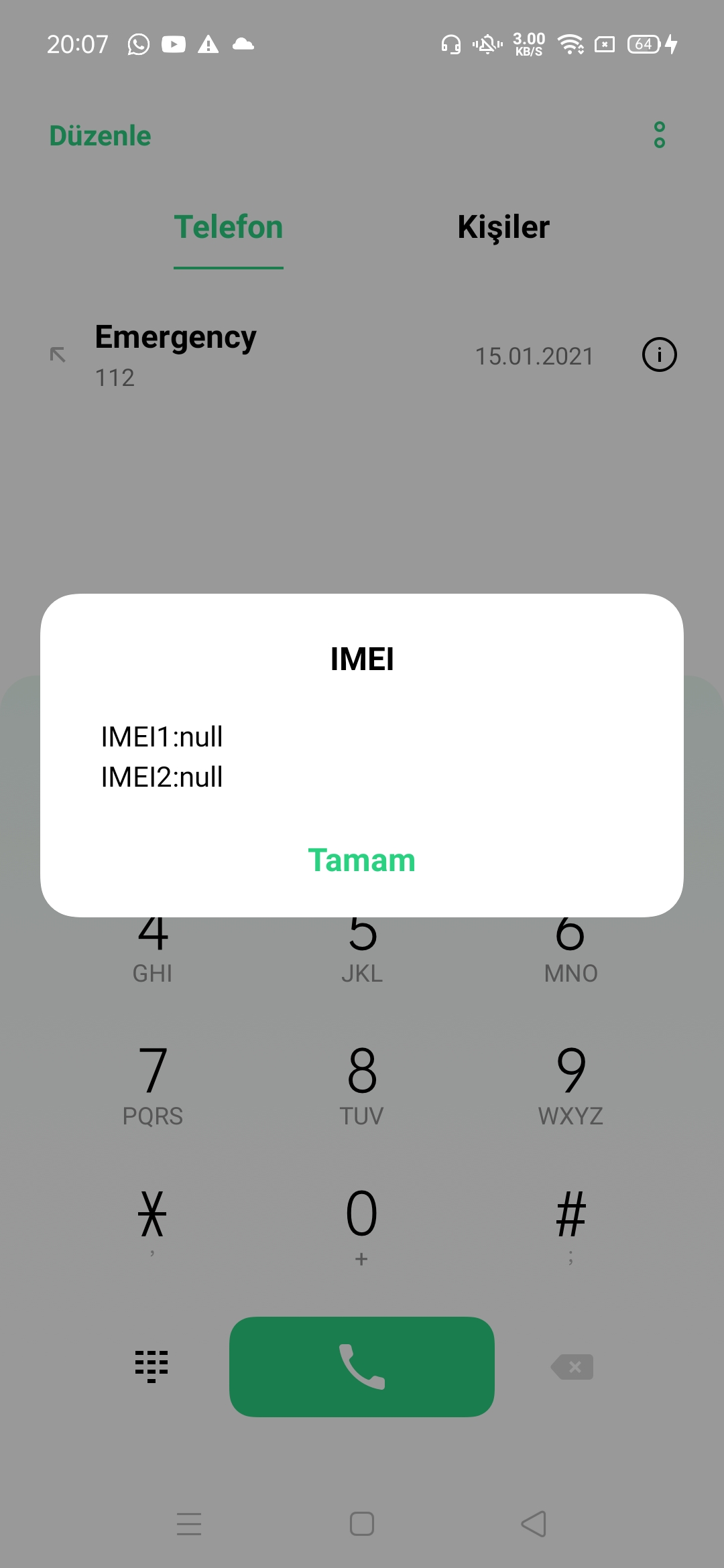The image size is (724, 1568).
Task: Hit the green call button
Action: pyautogui.click(x=362, y=1366)
